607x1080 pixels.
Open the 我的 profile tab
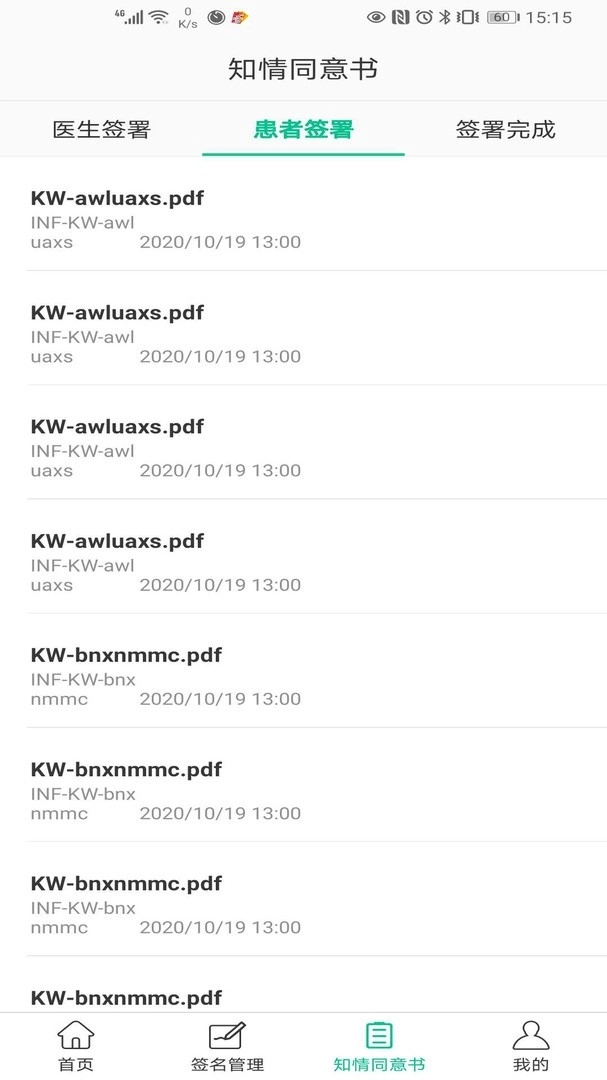[x=530, y=1045]
